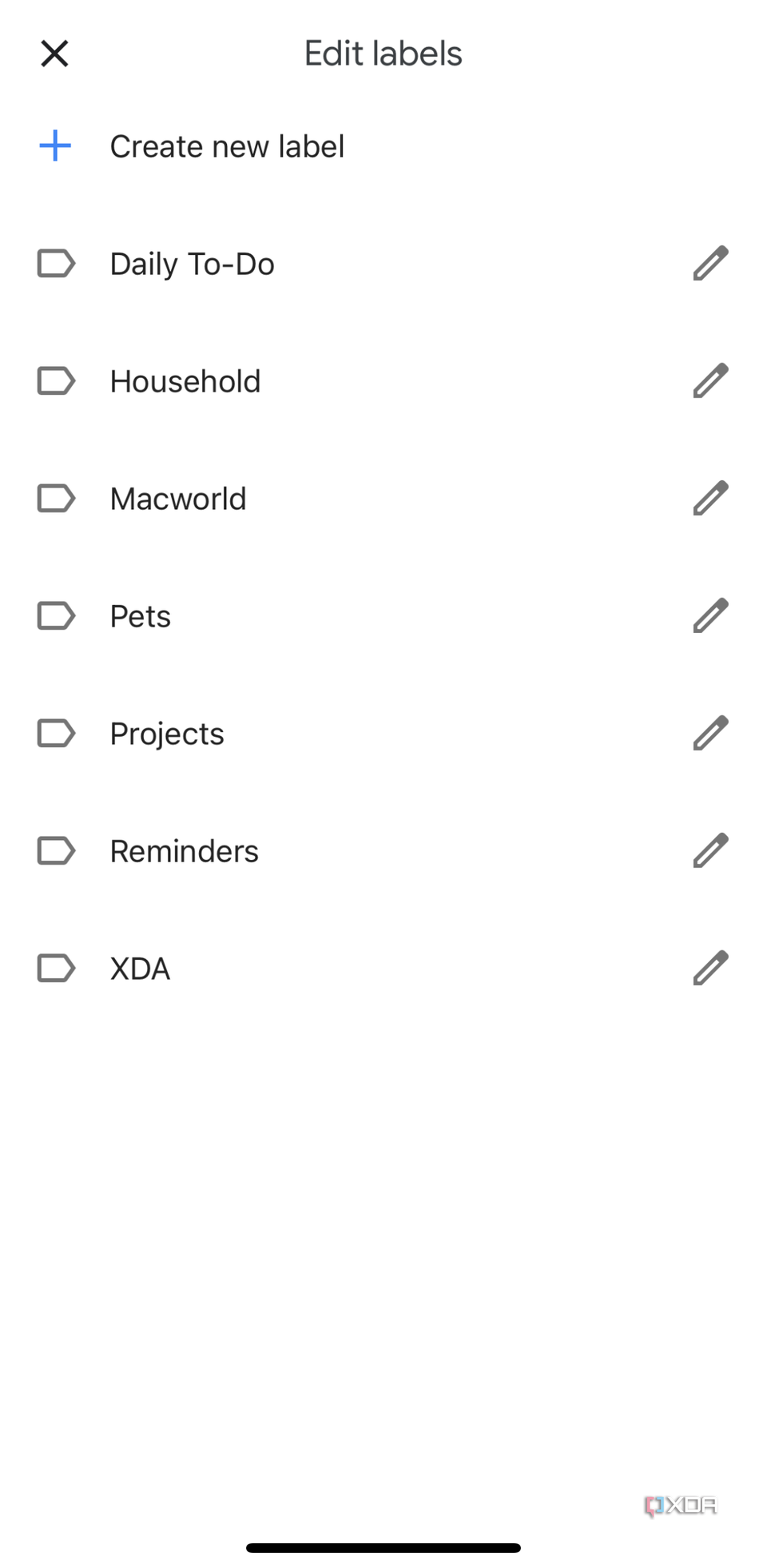Select the label tag icon beside Reminders
Viewport: 767px width, 1568px height.
[x=56, y=850]
